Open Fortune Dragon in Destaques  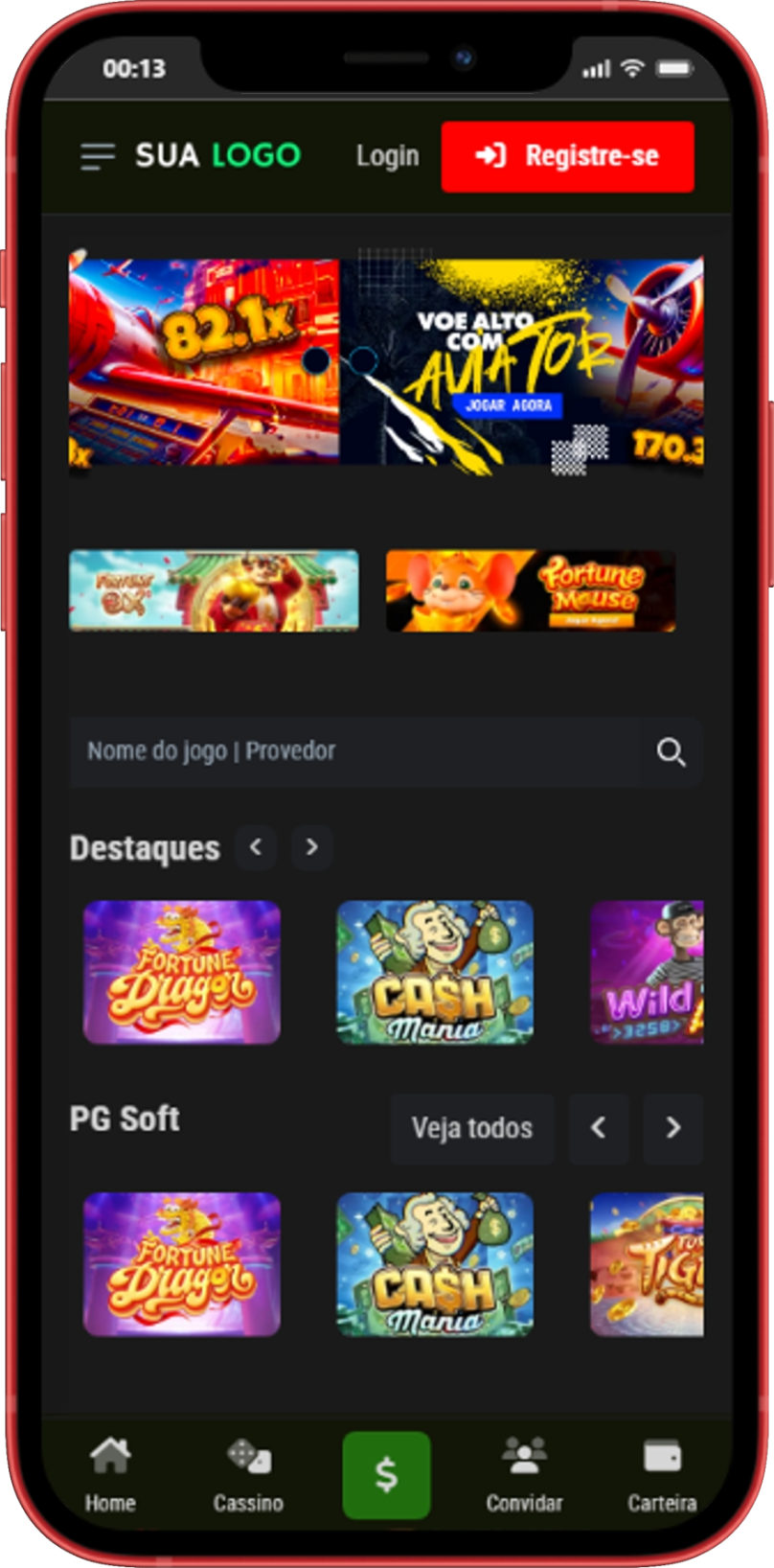[182, 972]
